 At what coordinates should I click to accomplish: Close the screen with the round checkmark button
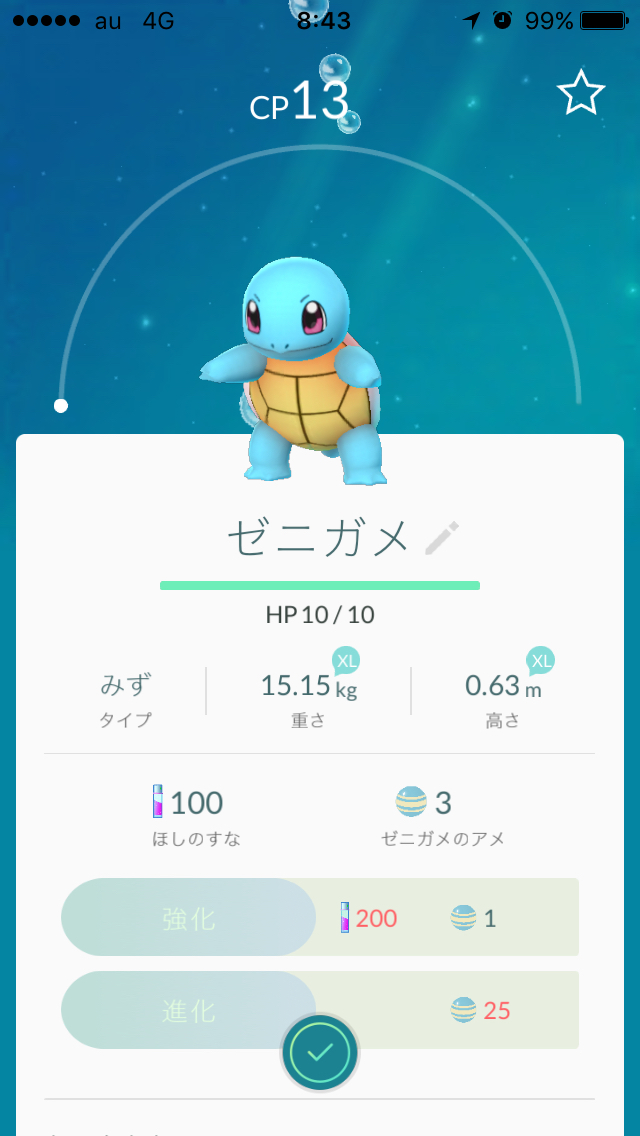(320, 1052)
